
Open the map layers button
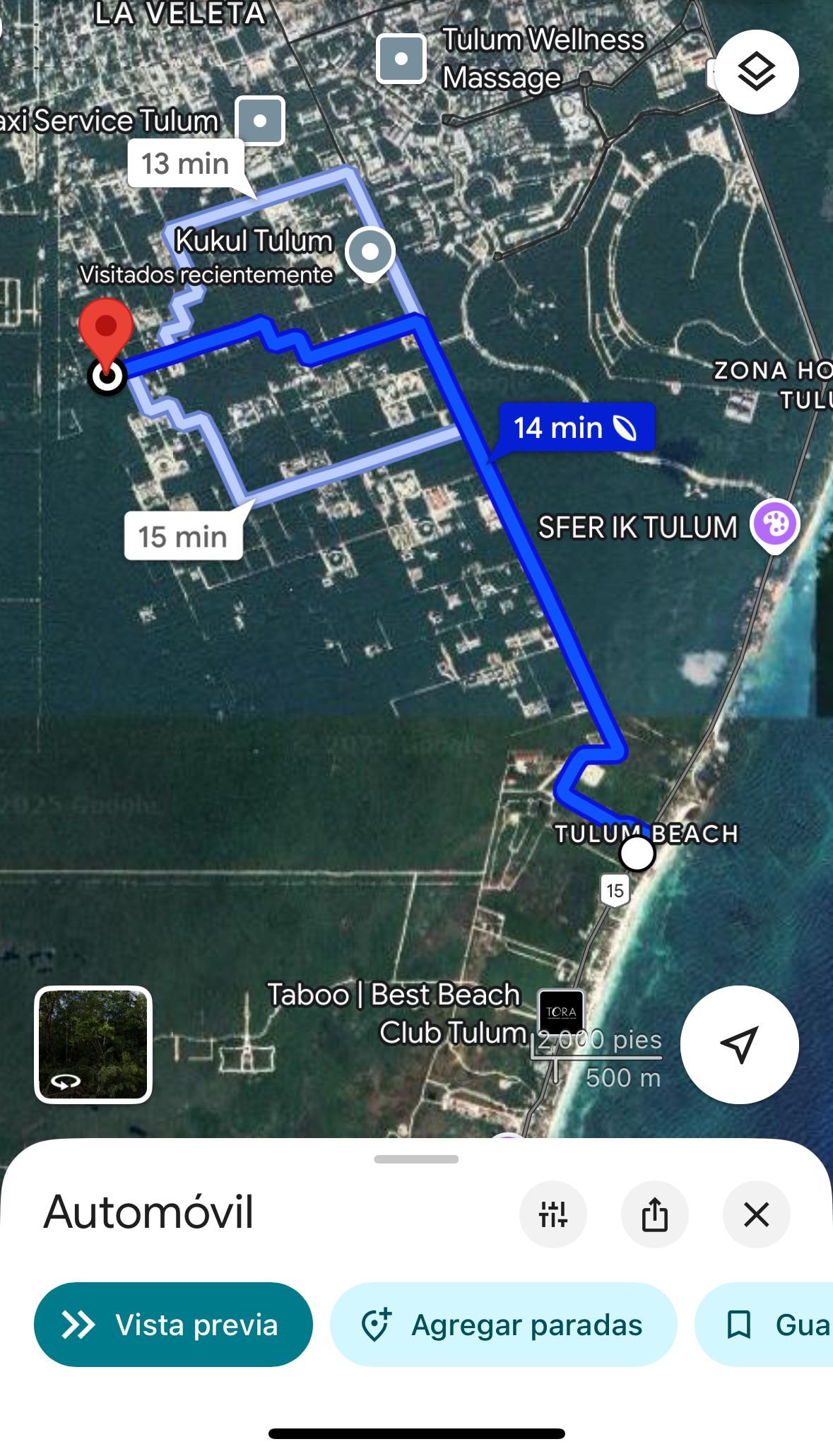tap(757, 72)
